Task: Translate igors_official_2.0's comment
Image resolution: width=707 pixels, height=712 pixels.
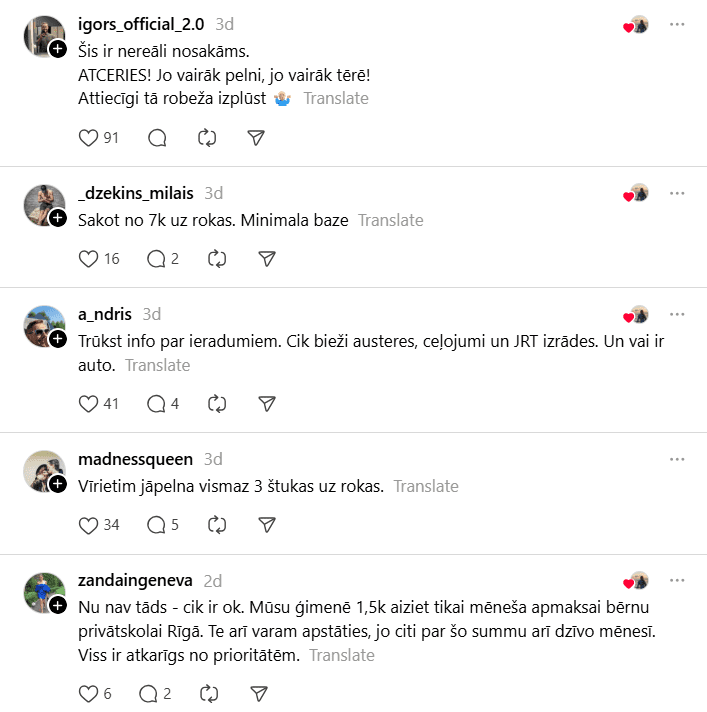Action: [x=336, y=98]
